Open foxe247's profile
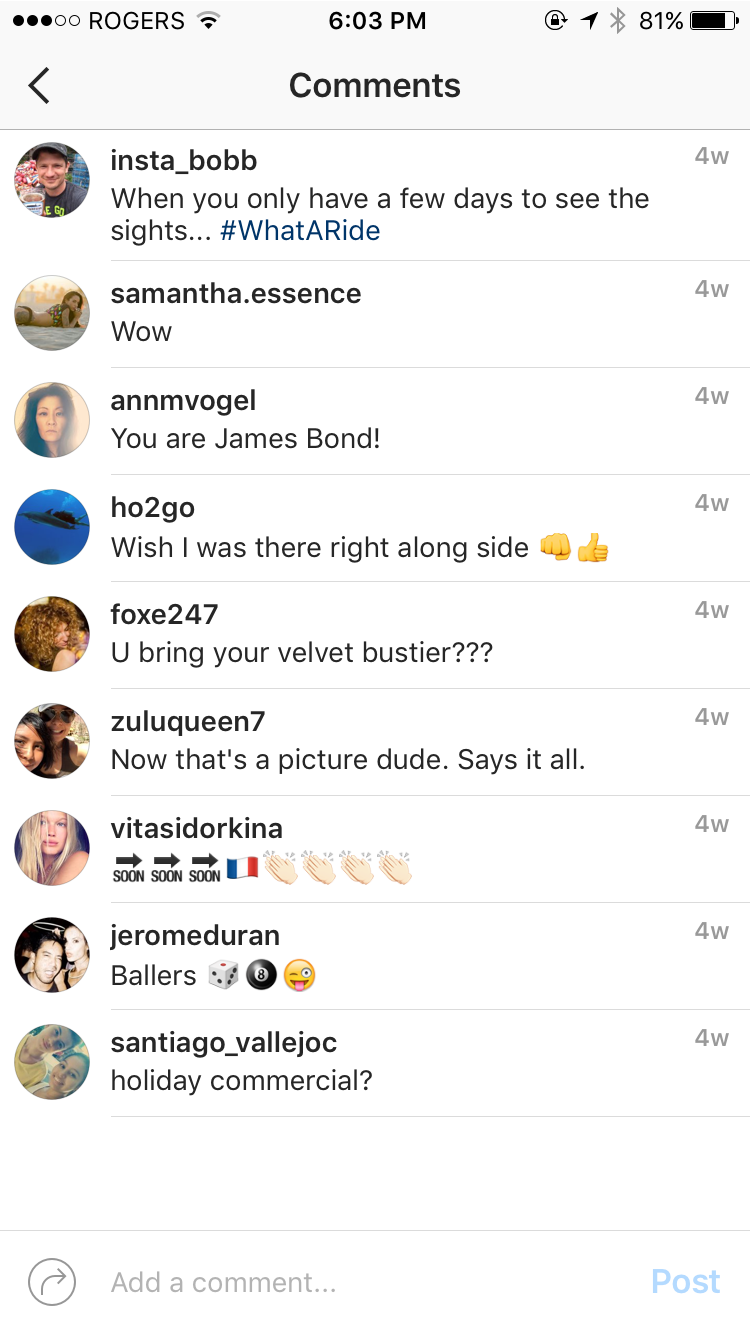The image size is (750, 1334). pos(164,613)
